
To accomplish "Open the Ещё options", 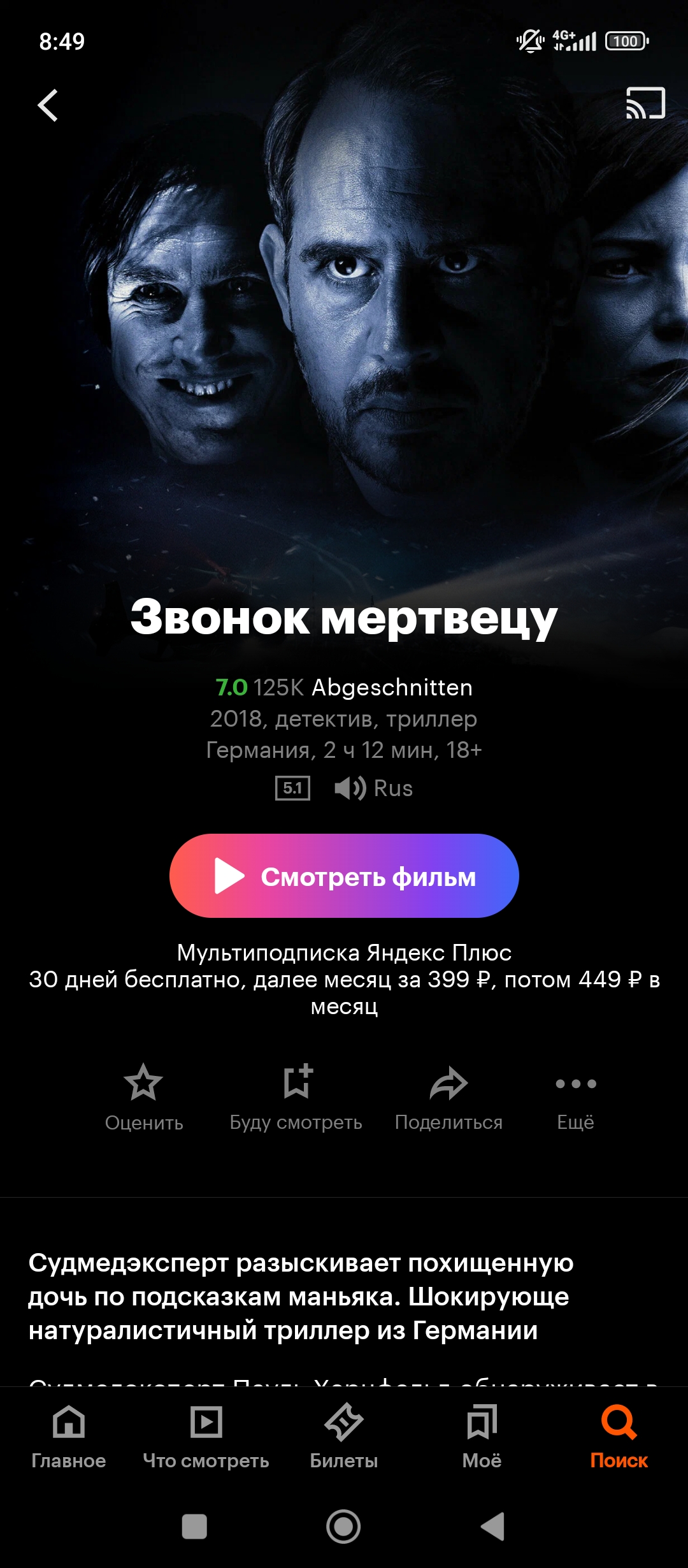I will [x=575, y=1098].
